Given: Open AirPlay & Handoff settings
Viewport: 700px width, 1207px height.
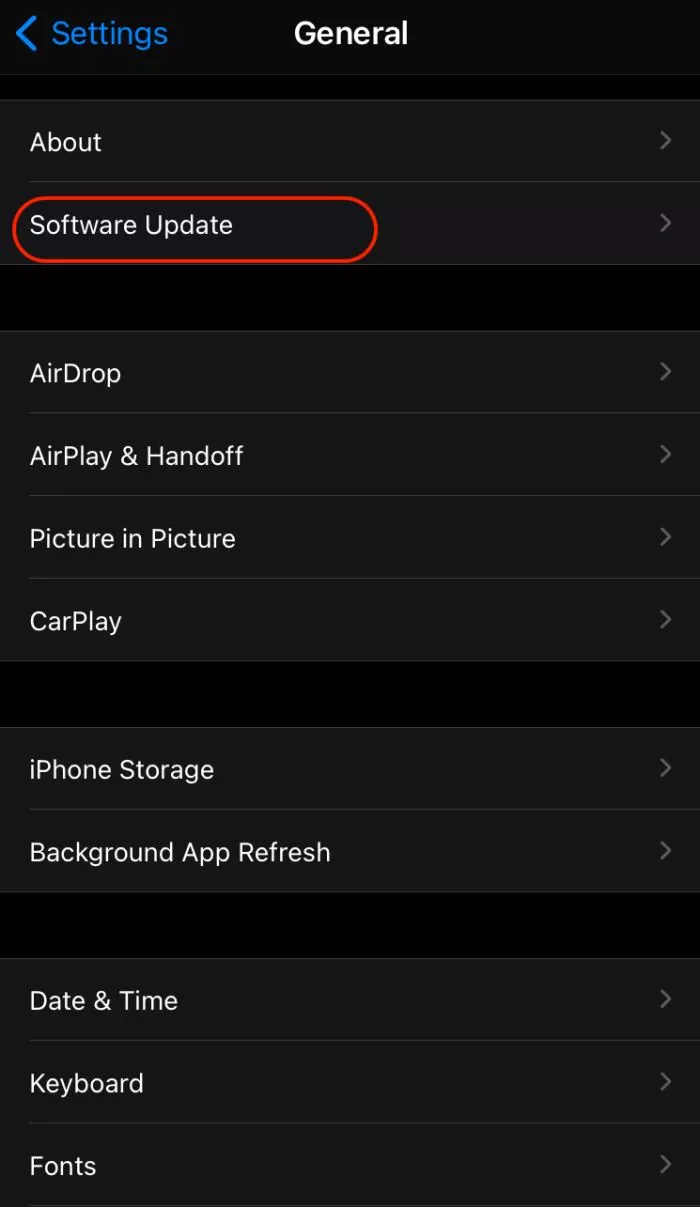Looking at the screenshot, I should (x=350, y=455).
